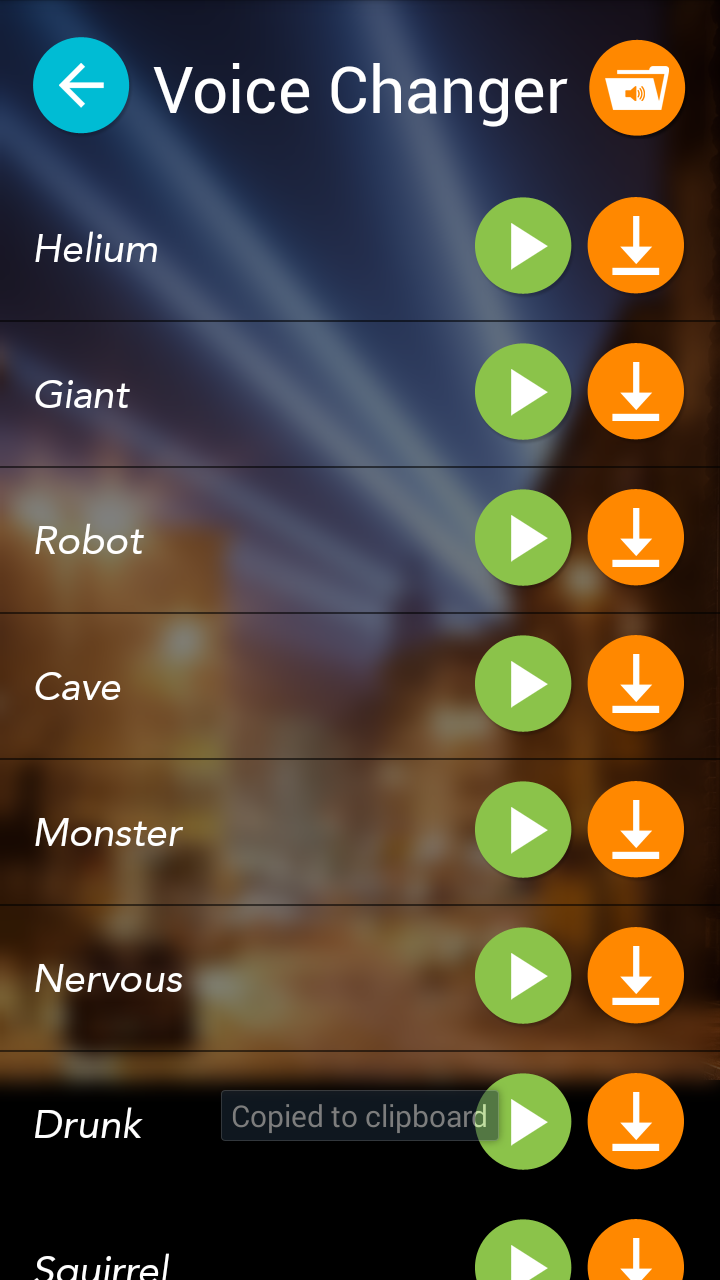Image resolution: width=720 pixels, height=1280 pixels.
Task: Play the Giant voice effect
Action: click(x=523, y=391)
